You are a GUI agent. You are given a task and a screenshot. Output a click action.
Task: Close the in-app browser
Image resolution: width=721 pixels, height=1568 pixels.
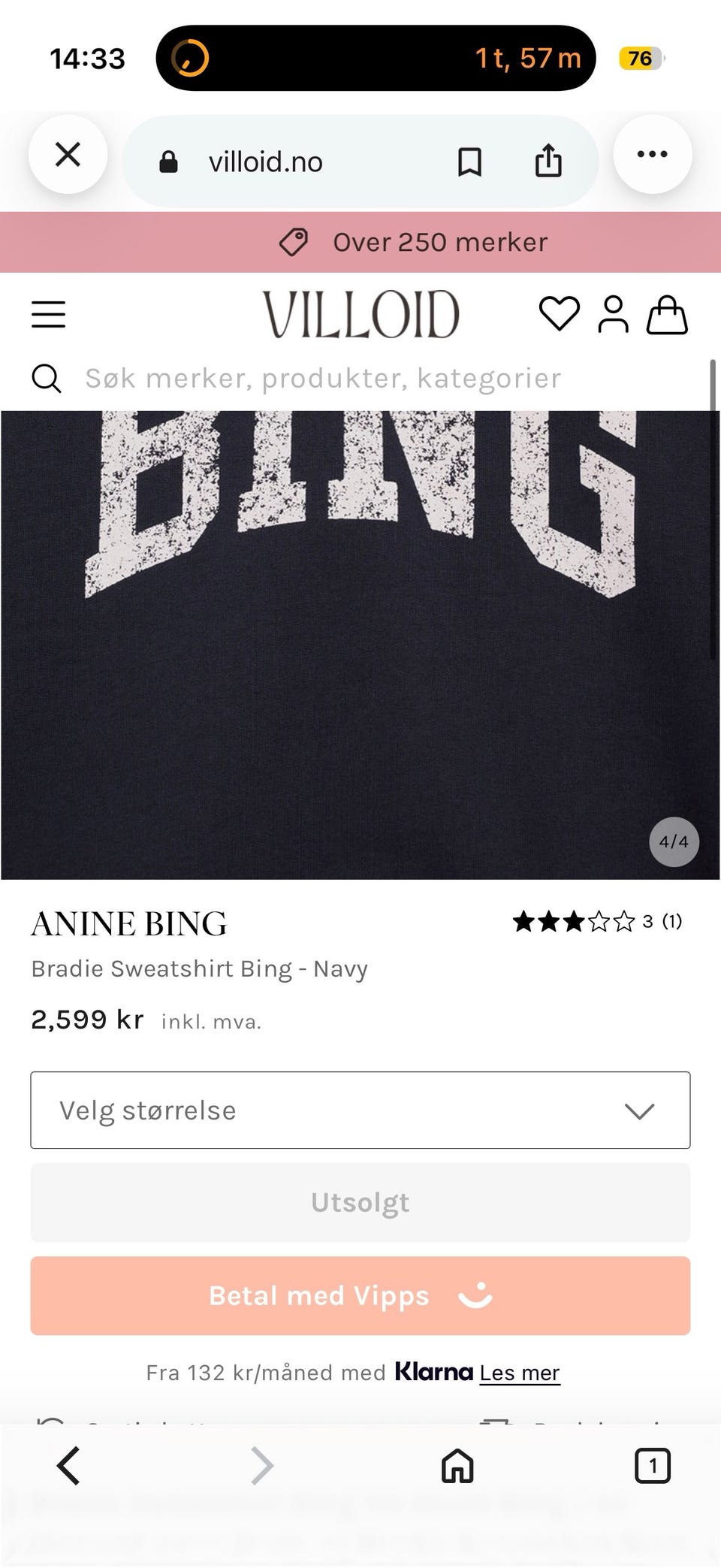coord(68,155)
